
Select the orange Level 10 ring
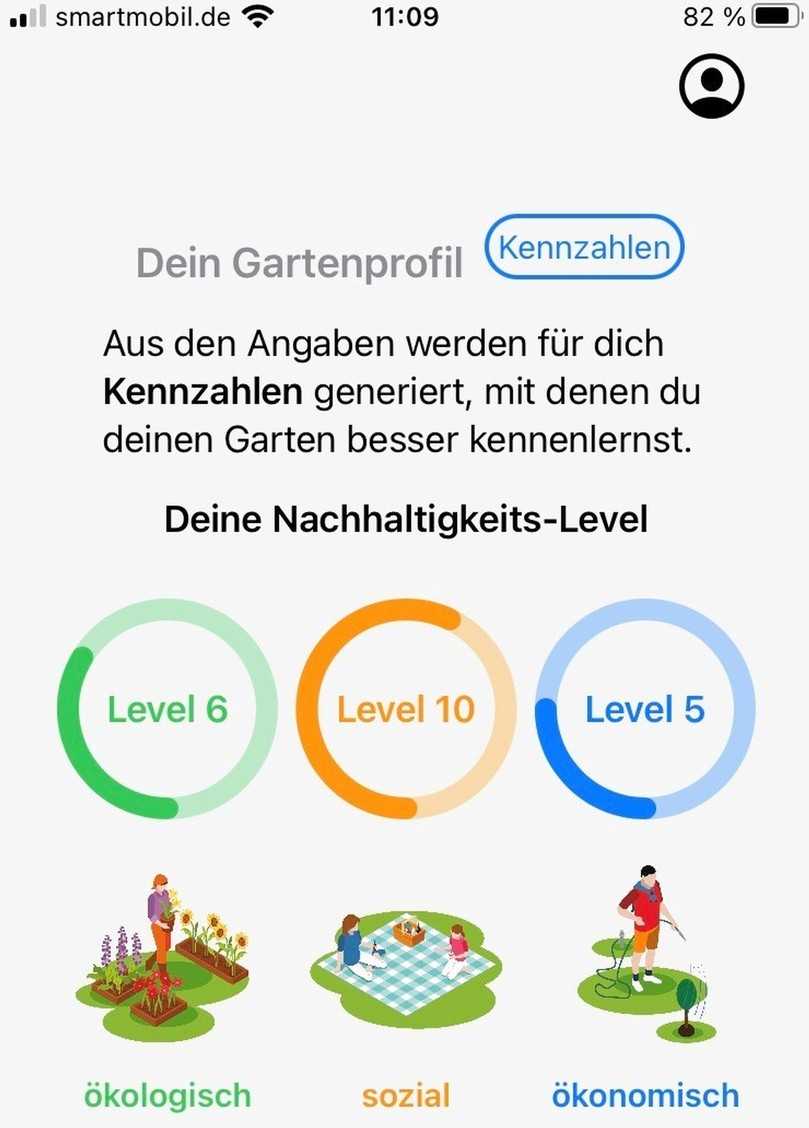coord(404,708)
